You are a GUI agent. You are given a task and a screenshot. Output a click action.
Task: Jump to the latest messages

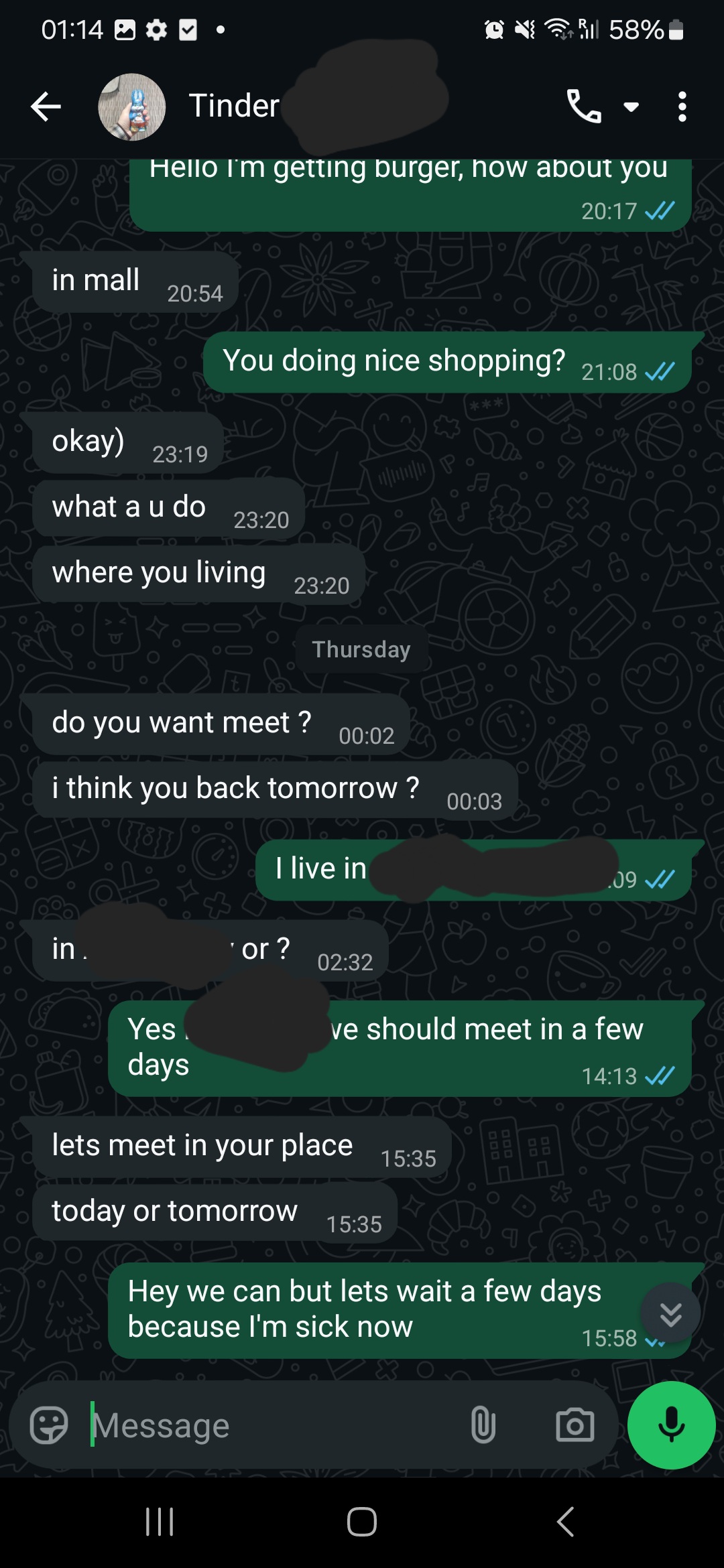click(x=670, y=1313)
